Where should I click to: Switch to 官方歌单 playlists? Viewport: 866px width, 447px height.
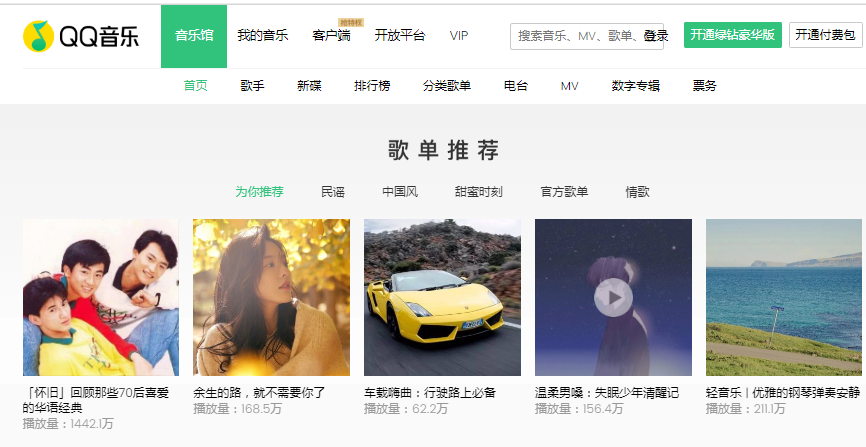click(x=564, y=192)
